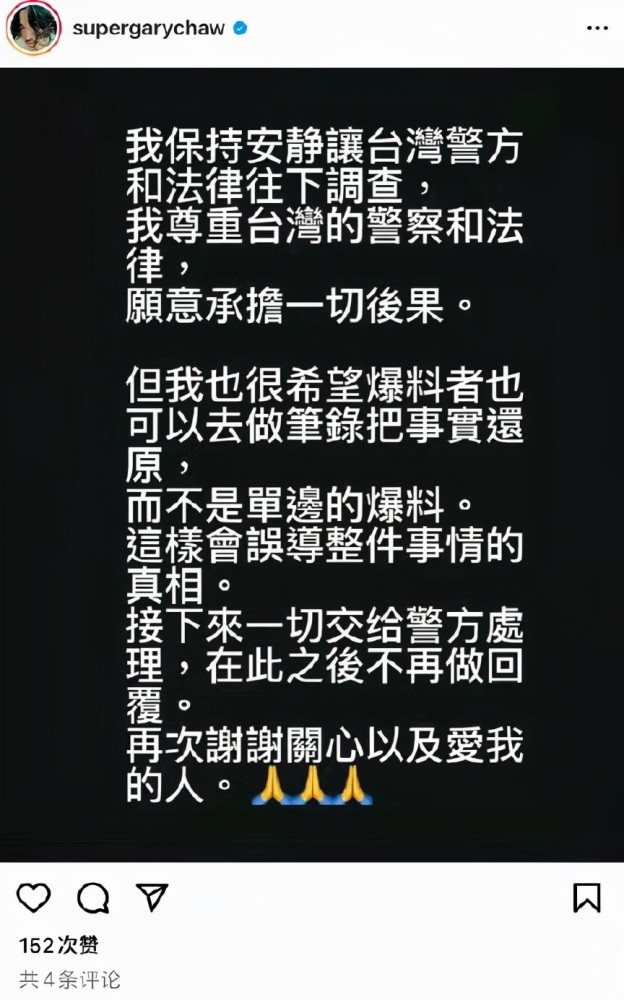The height and width of the screenshot is (1000, 624).
Task: Bookmark this post
Action: click(587, 897)
